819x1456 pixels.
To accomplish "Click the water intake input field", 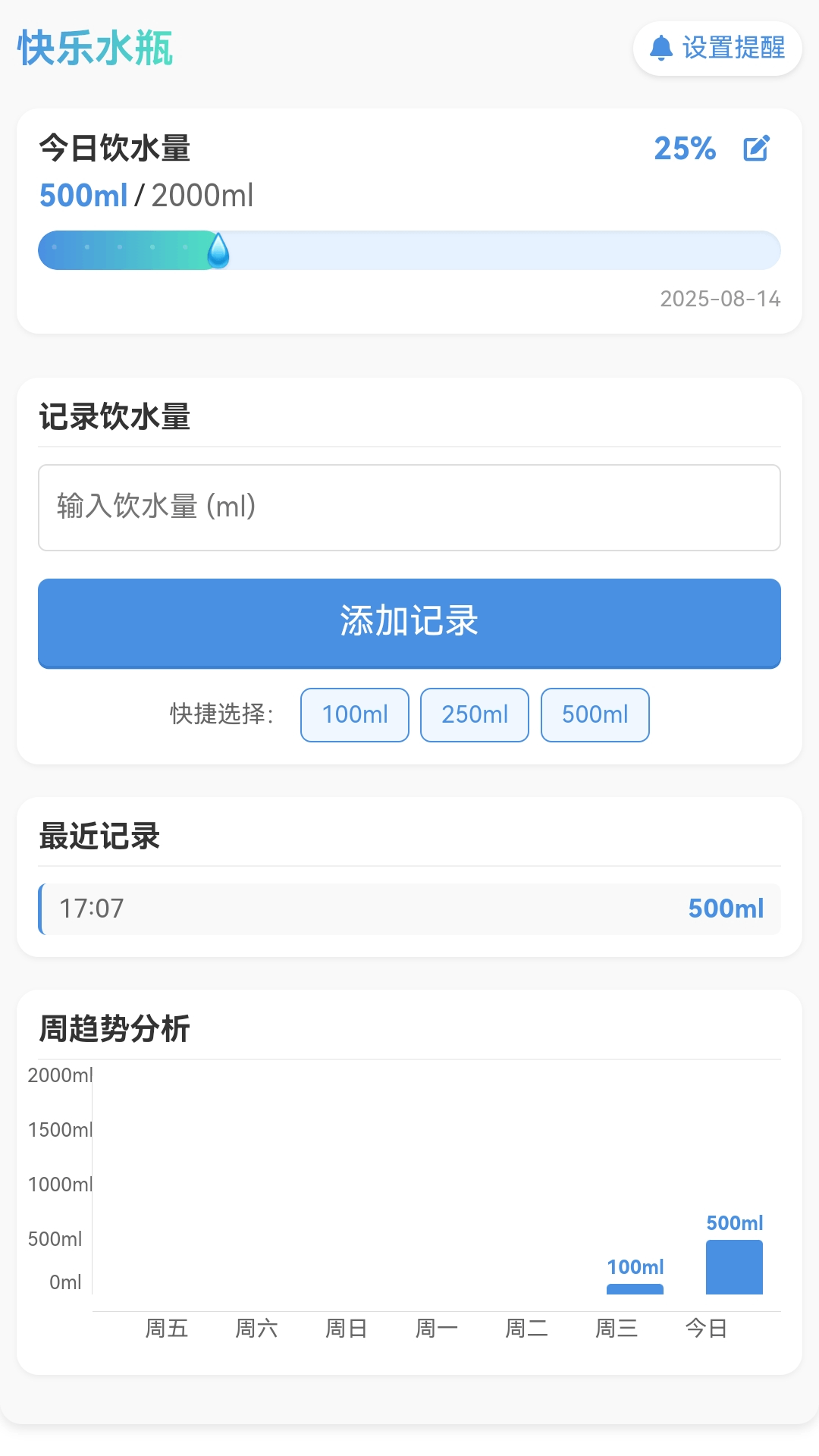I will tap(409, 507).
